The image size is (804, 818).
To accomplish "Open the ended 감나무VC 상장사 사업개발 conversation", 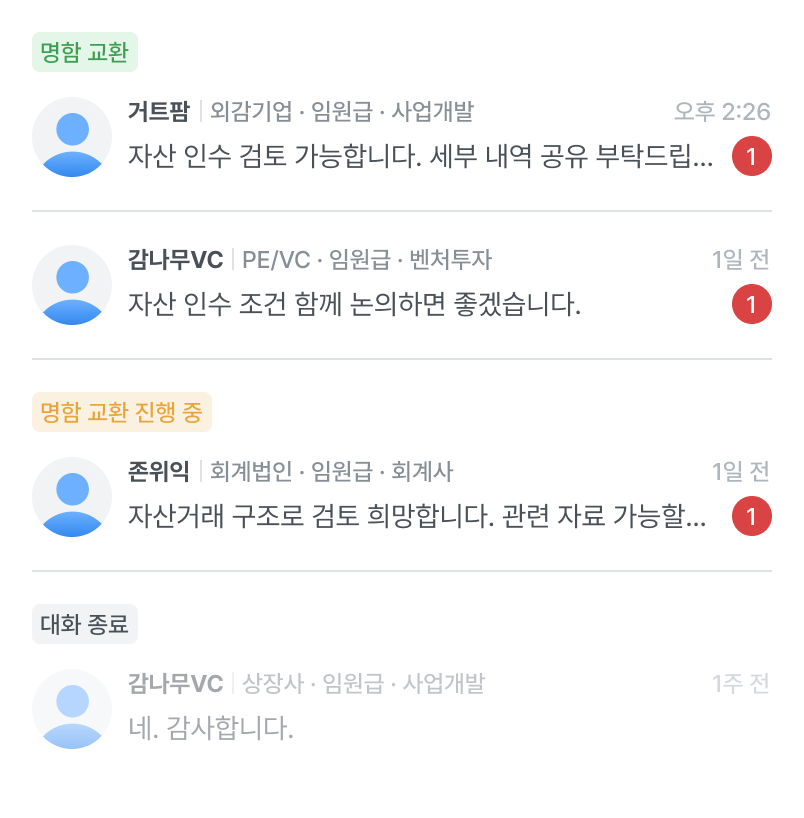I will point(400,709).
